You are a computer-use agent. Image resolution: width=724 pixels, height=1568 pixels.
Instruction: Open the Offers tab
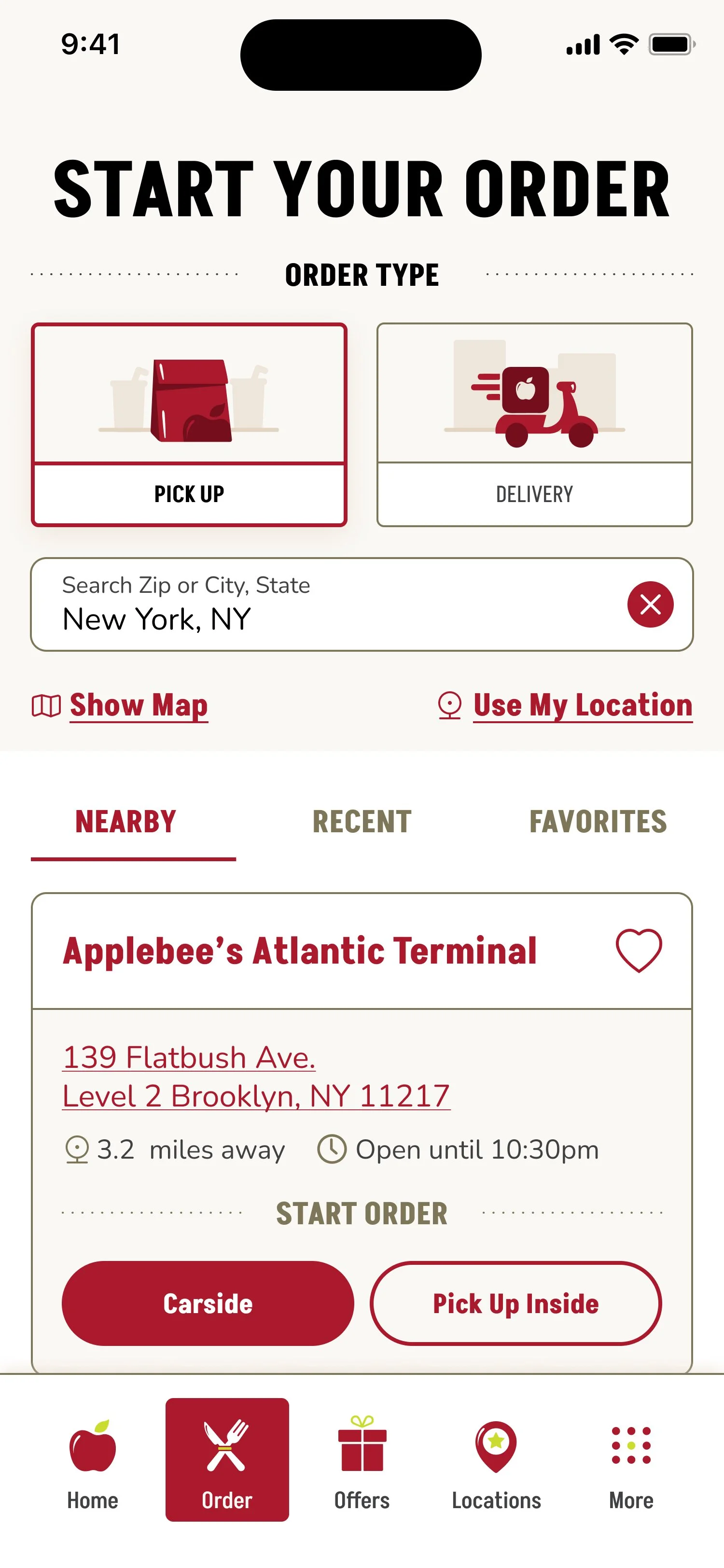pos(362,1460)
